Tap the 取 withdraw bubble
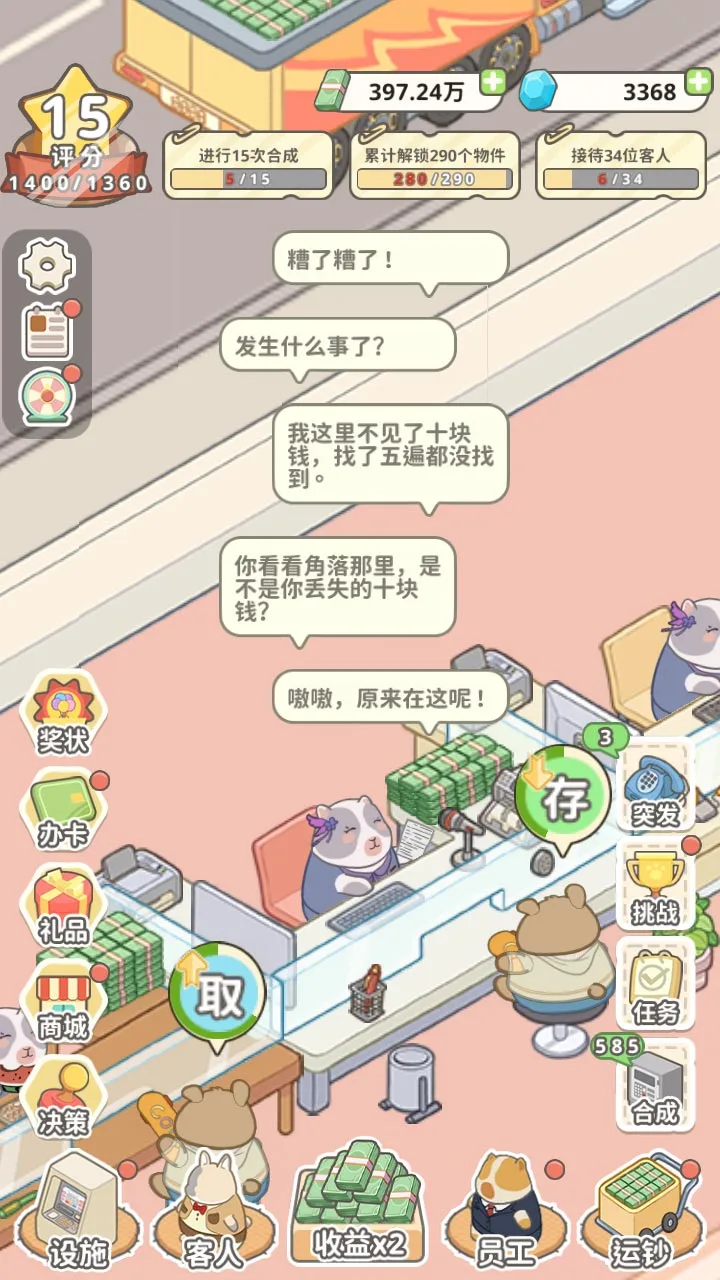This screenshot has height=1280, width=720. coord(217,995)
